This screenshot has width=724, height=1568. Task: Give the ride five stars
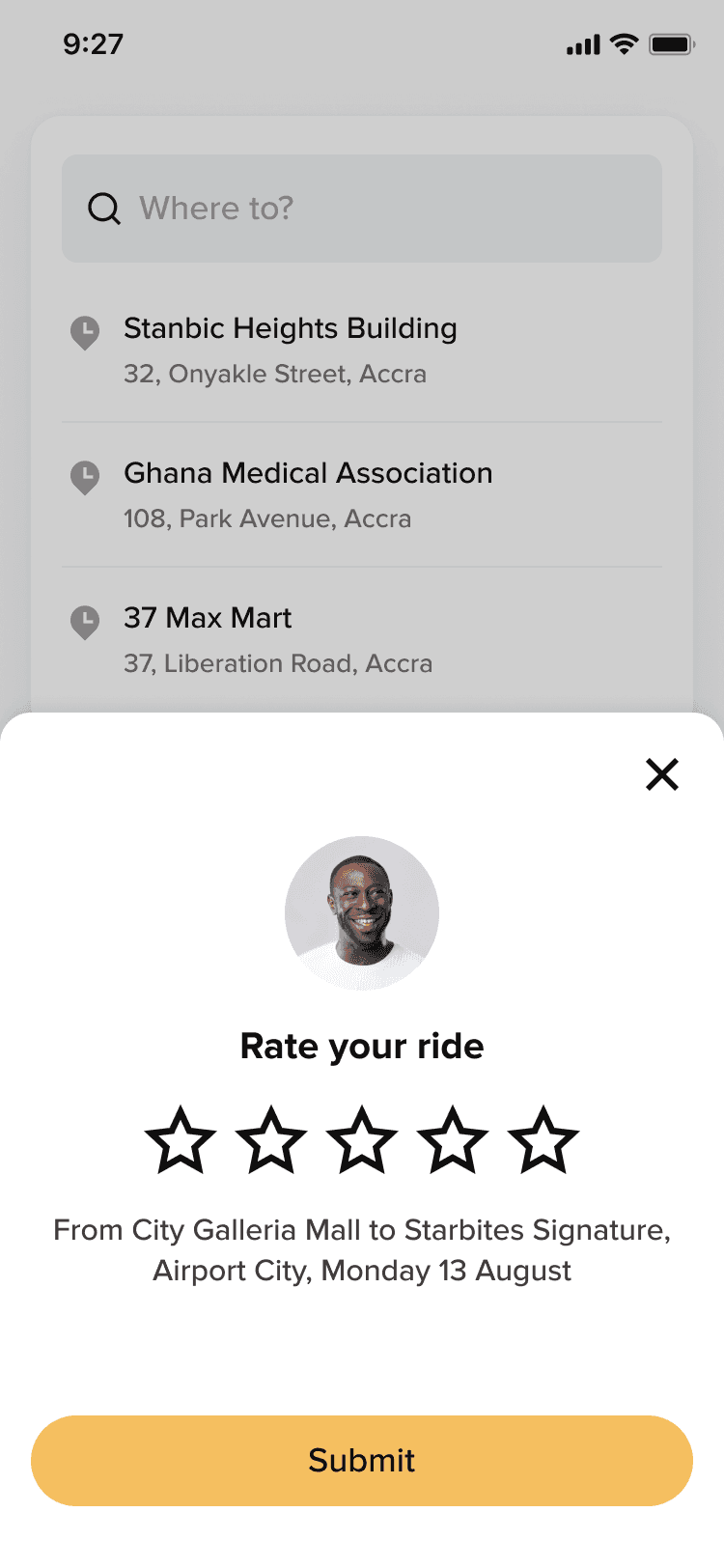point(543,1140)
